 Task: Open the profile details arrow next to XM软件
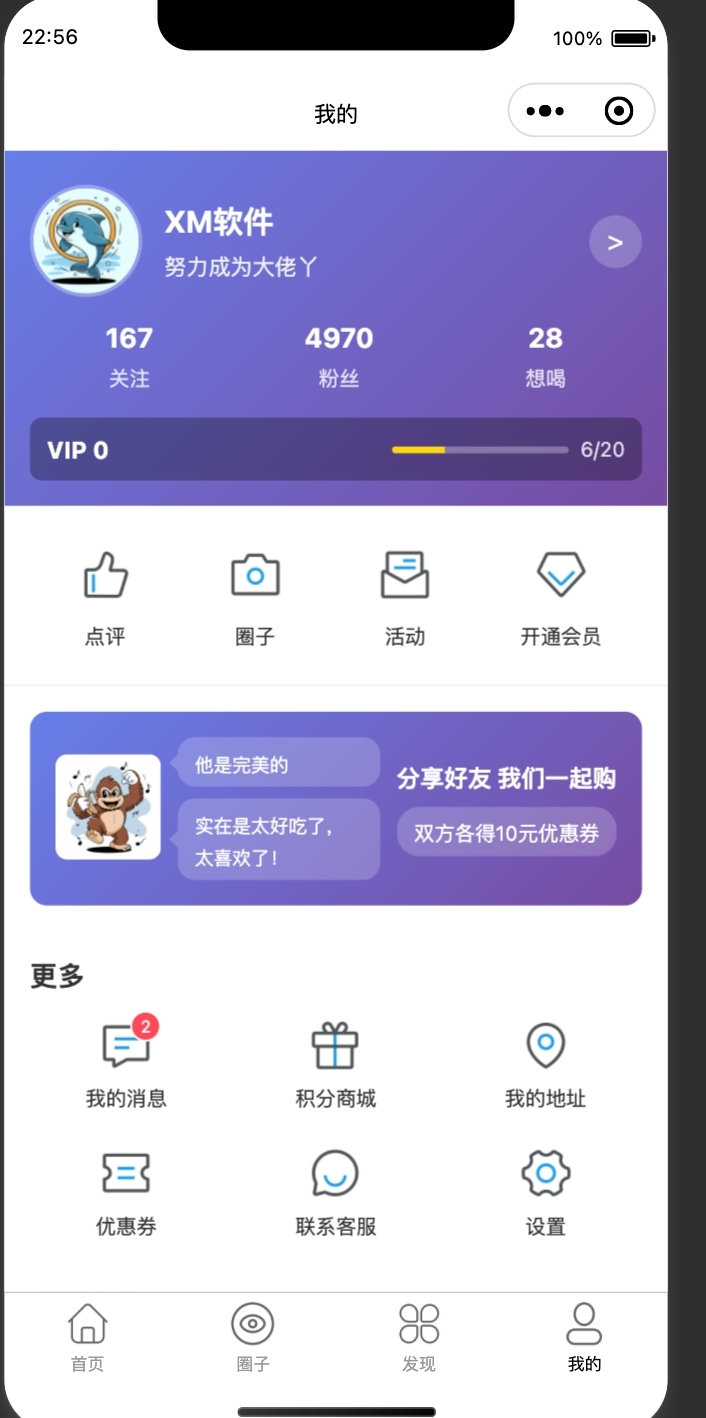tap(615, 243)
